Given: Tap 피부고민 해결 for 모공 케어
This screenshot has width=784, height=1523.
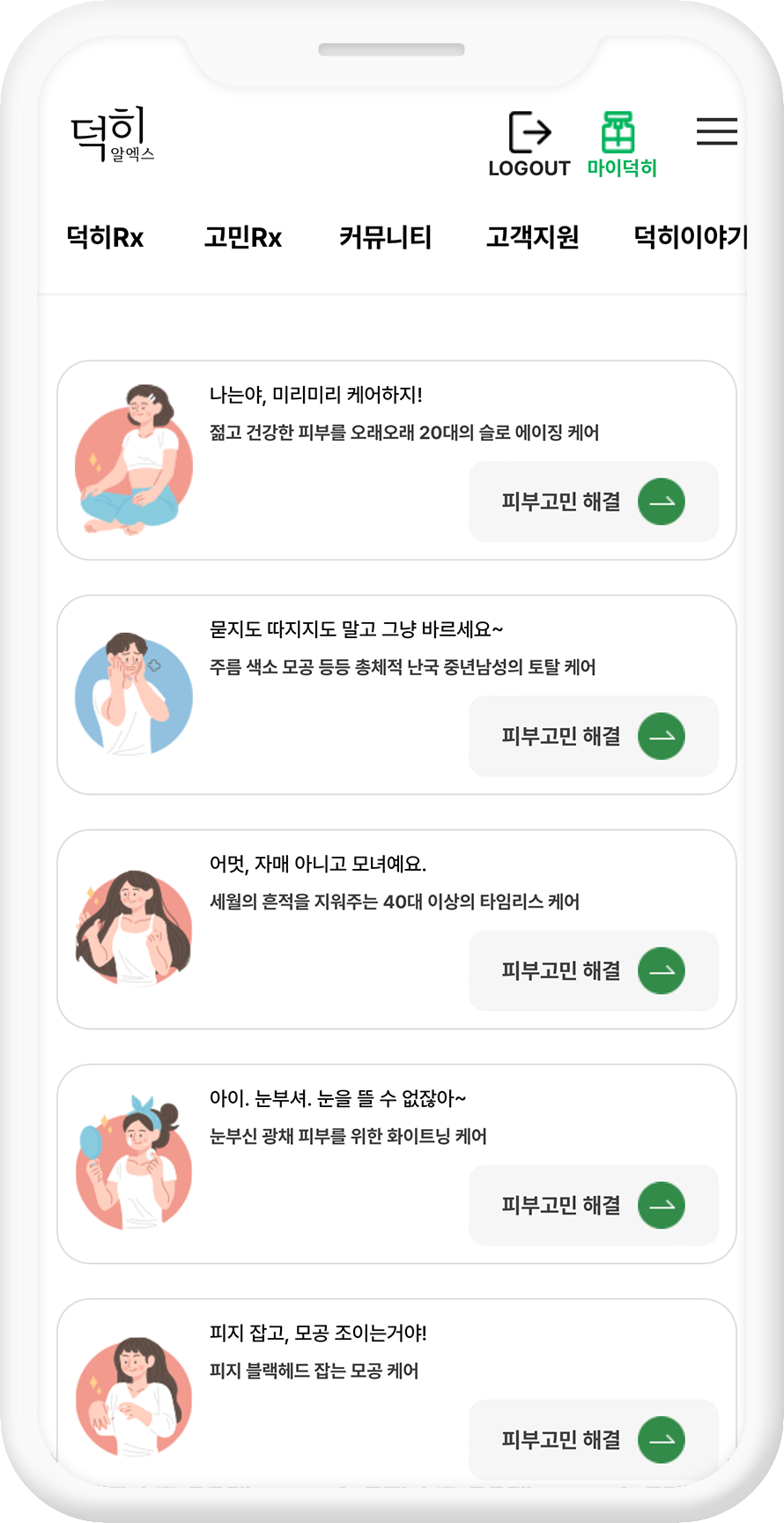Looking at the screenshot, I should [x=593, y=1439].
